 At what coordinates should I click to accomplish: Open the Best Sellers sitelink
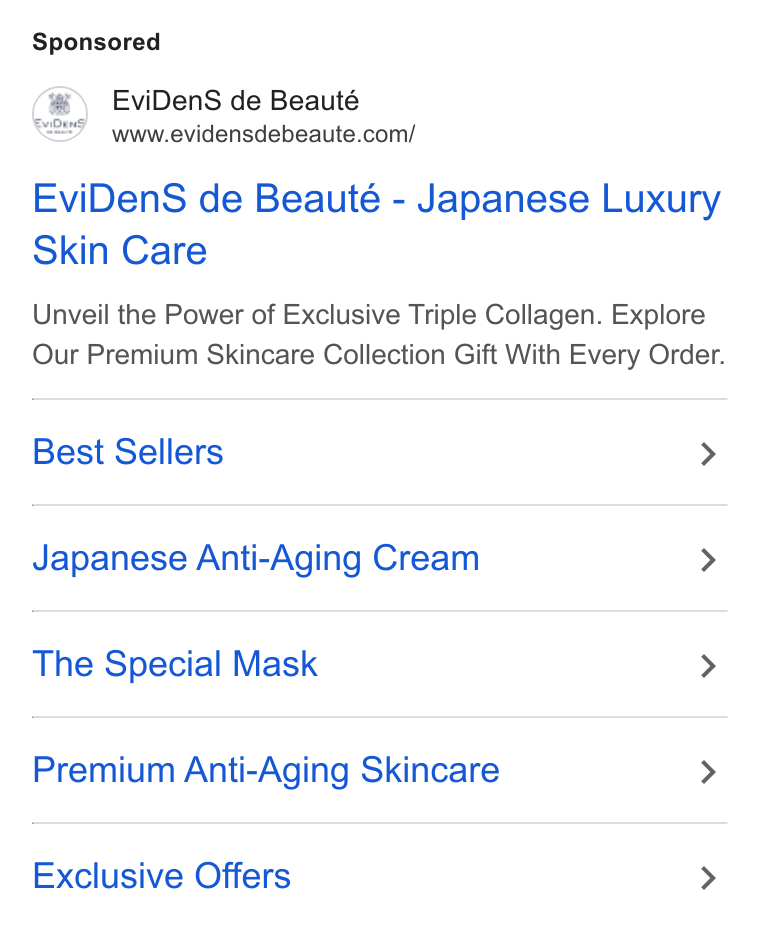379,453
